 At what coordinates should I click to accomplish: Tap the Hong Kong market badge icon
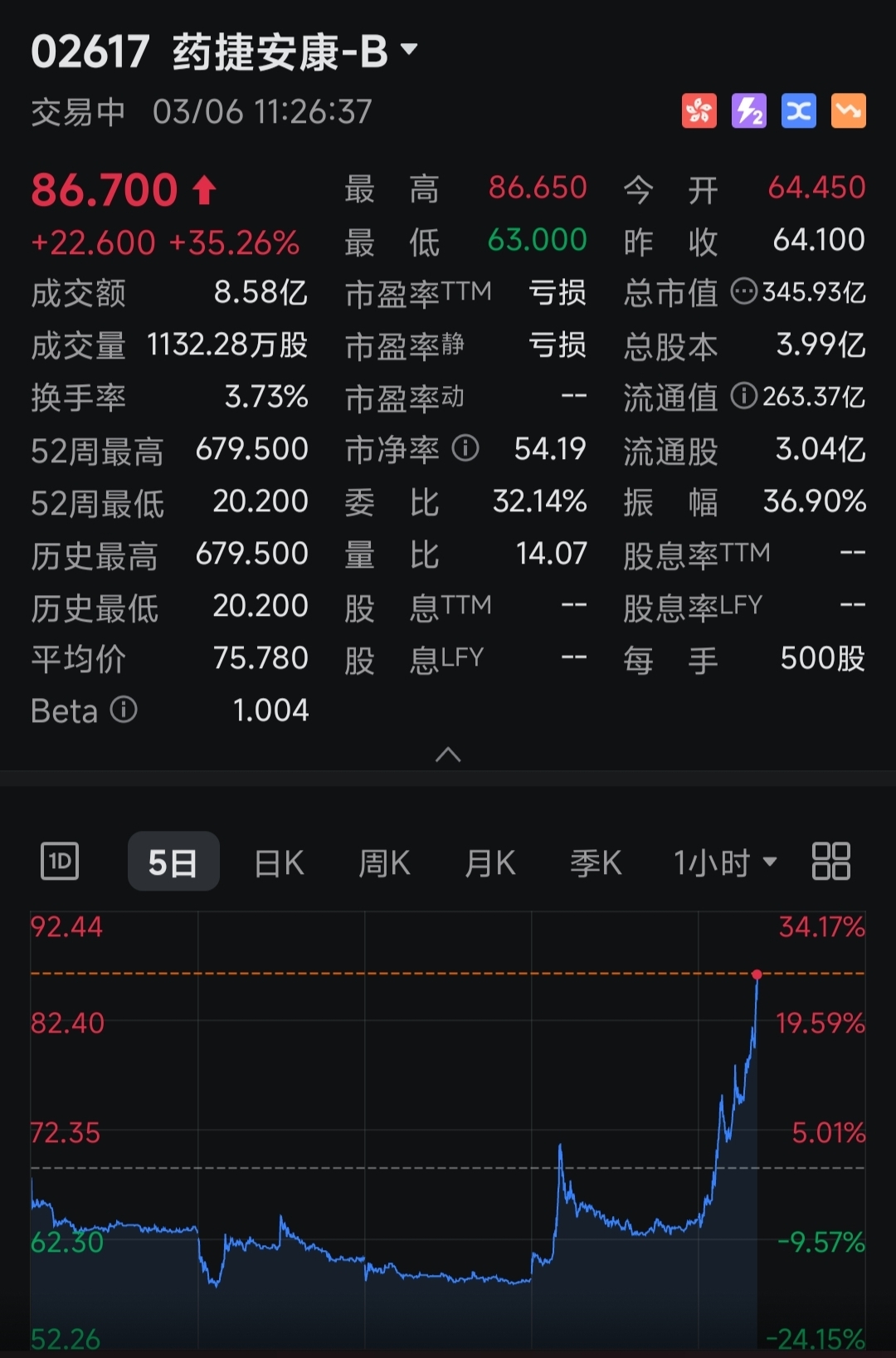(699, 110)
